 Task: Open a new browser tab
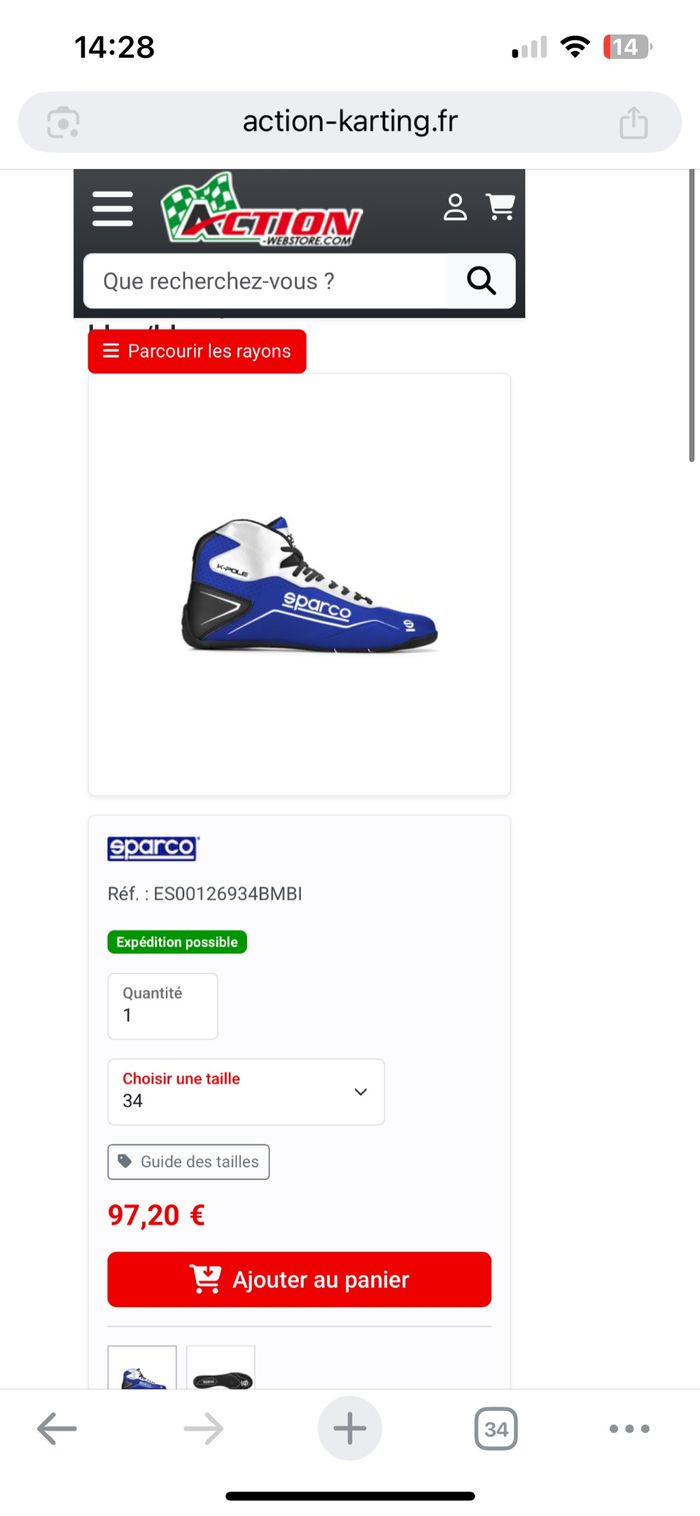point(350,1429)
